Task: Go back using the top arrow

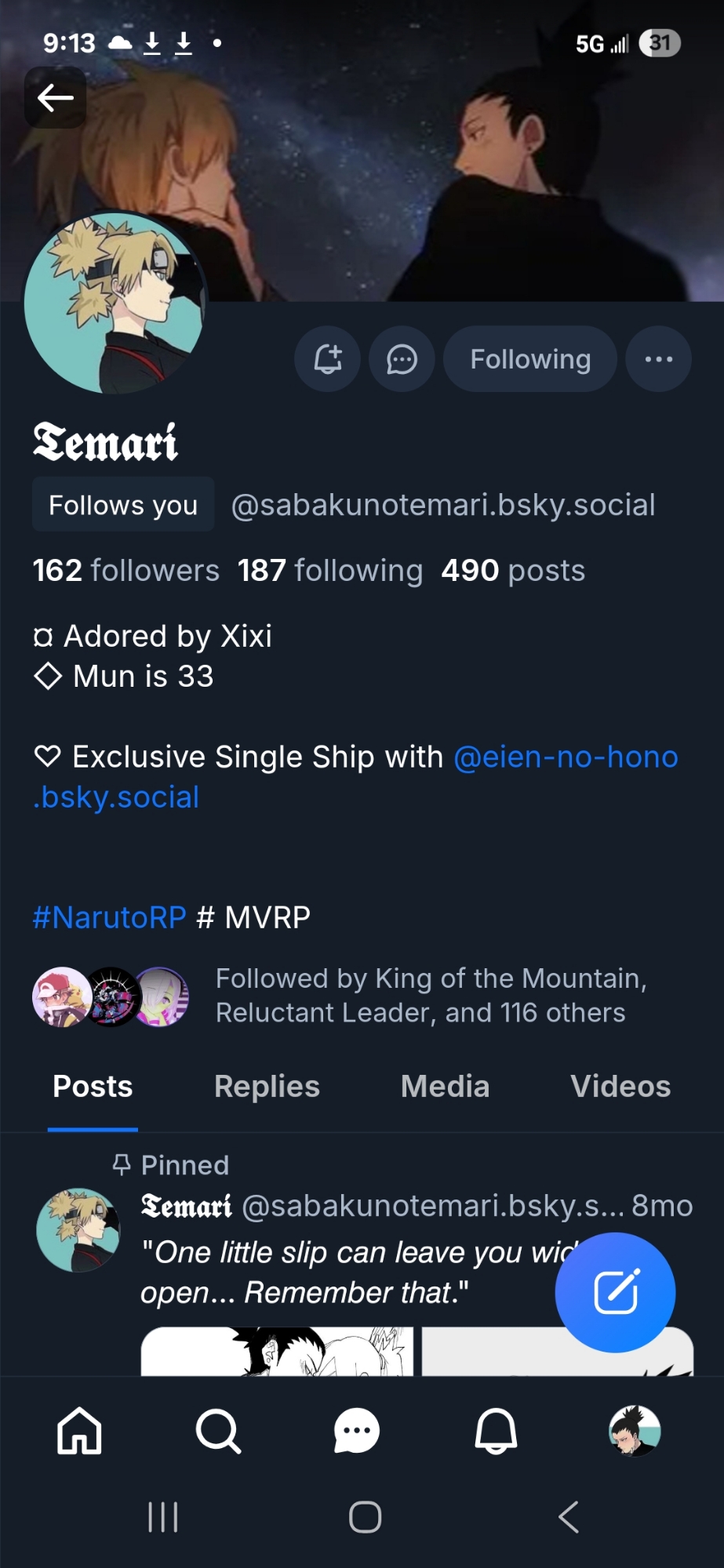Action: pos(55,98)
